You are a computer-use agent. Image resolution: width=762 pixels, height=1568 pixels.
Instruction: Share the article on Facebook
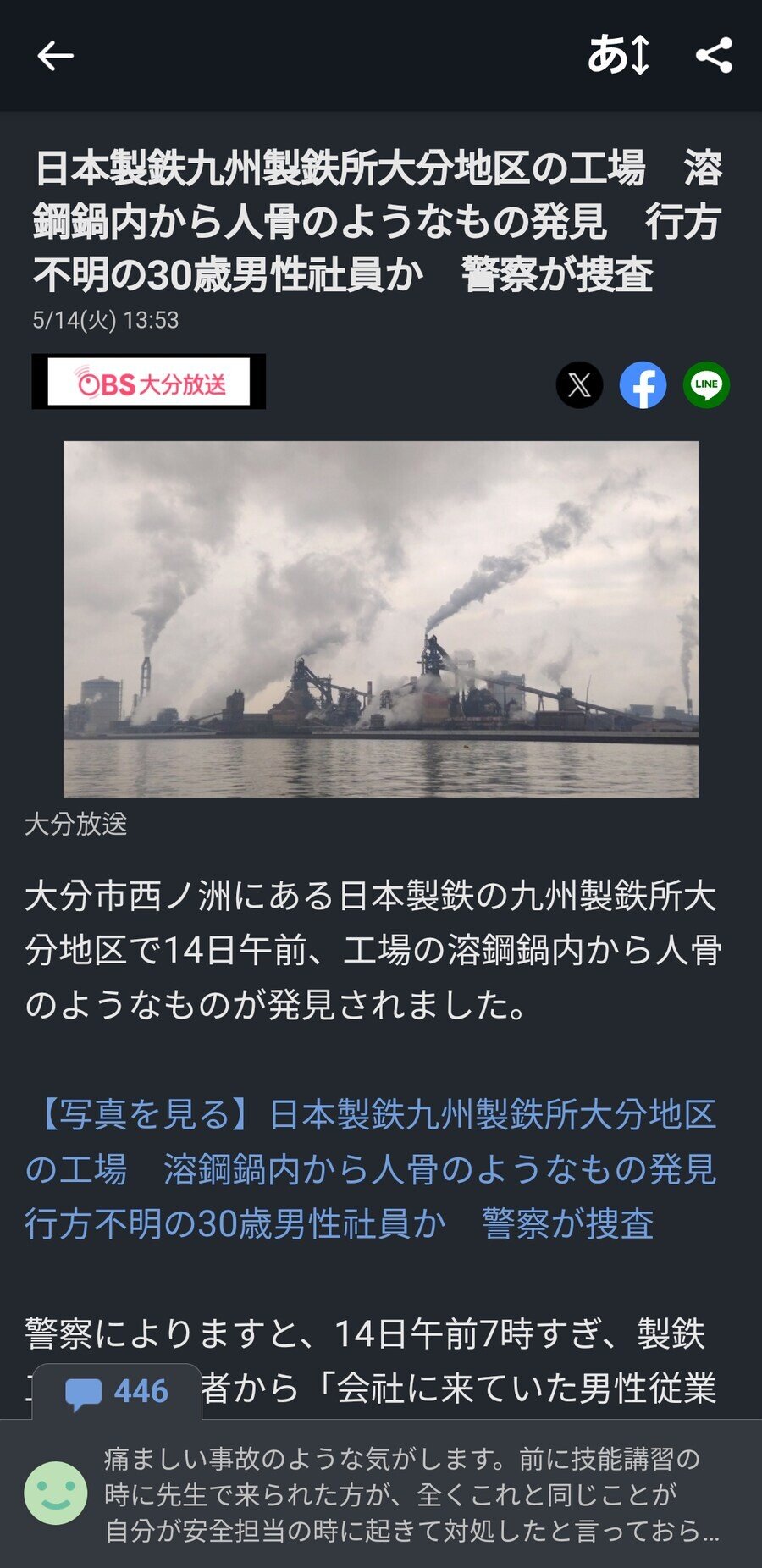pyautogui.click(x=643, y=385)
